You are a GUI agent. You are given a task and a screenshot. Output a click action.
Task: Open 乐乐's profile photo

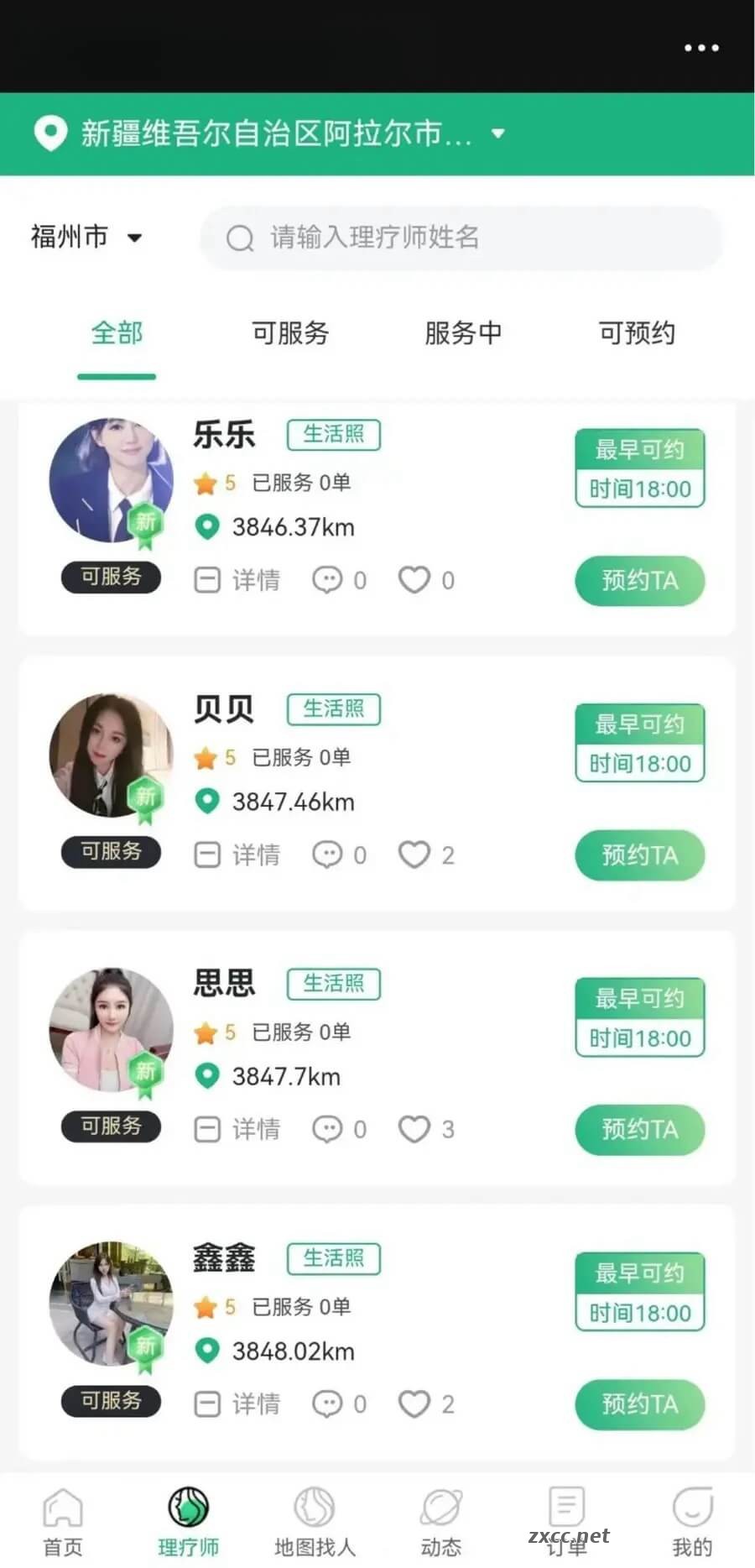click(111, 481)
